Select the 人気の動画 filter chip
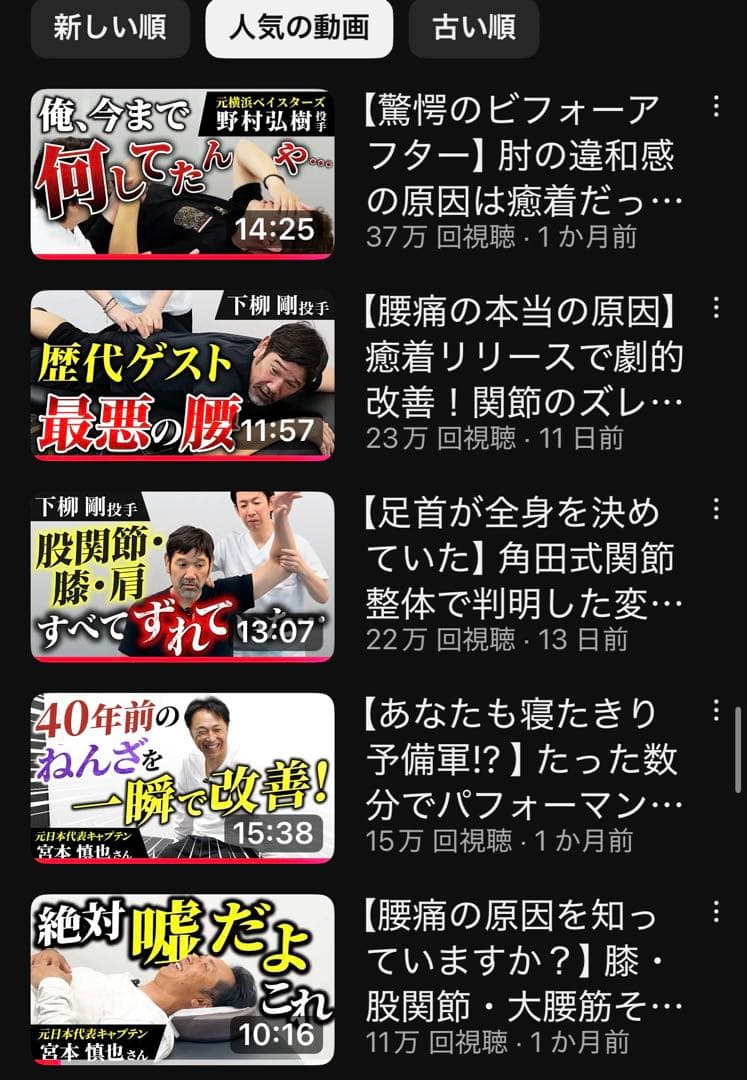 click(x=298, y=29)
